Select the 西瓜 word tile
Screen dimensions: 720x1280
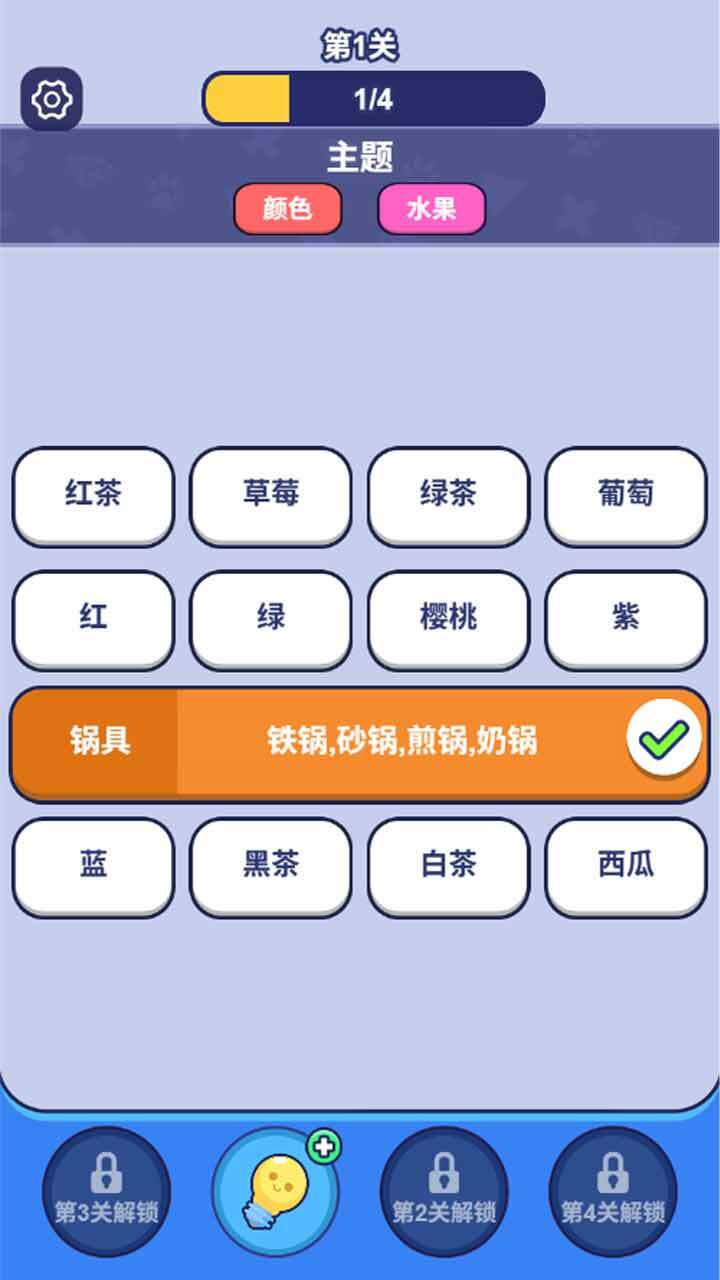pyautogui.click(x=626, y=865)
